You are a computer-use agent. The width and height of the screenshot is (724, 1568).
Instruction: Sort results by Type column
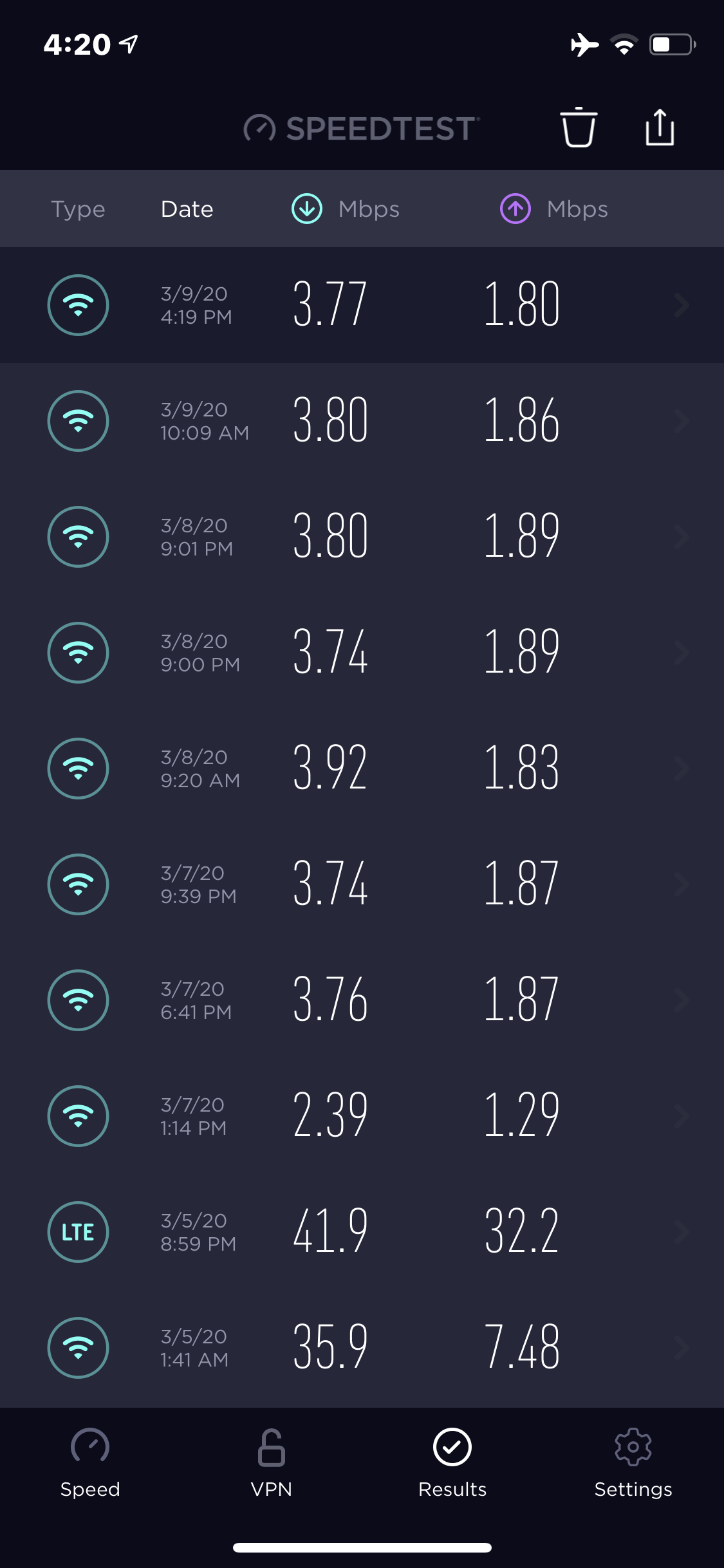78,209
